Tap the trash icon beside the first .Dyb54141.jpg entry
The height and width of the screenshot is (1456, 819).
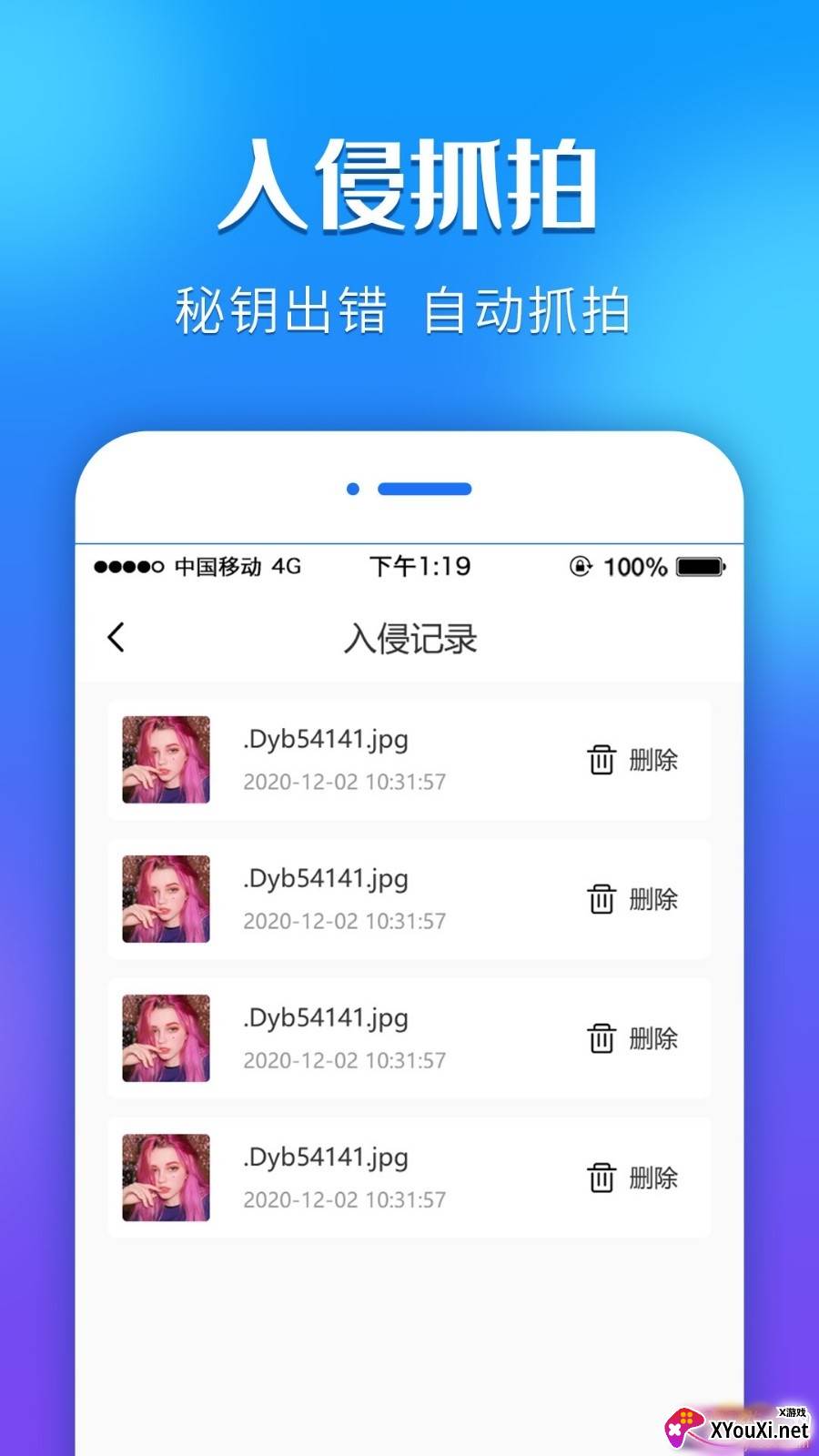[600, 758]
